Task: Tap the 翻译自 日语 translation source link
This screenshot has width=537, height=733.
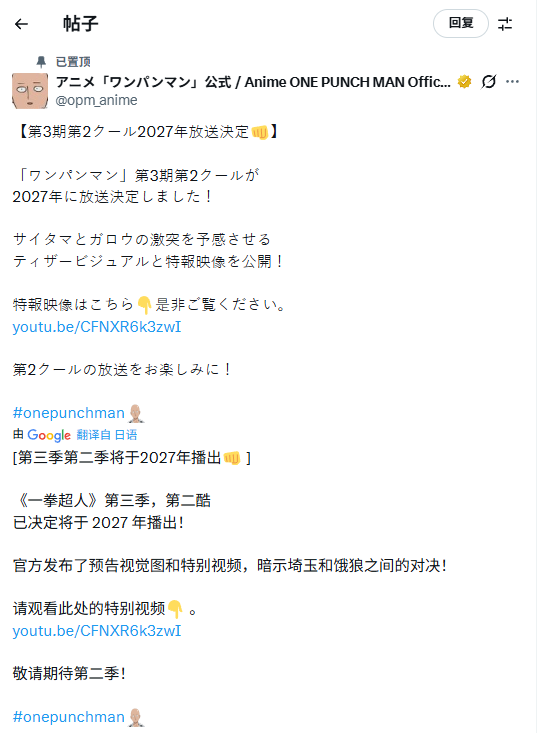Action: click(x=107, y=435)
